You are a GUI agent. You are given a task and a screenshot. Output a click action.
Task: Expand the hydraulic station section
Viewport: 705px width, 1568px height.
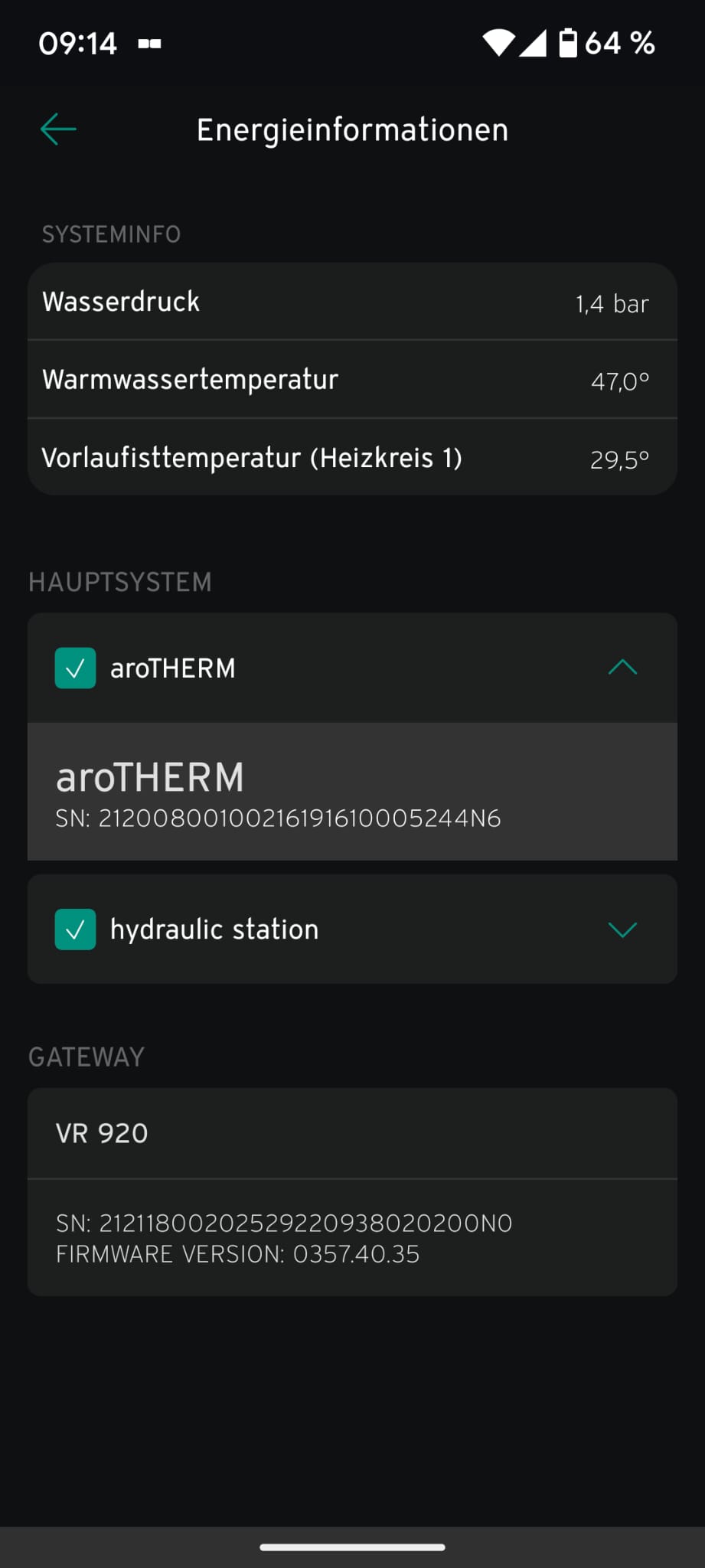(x=622, y=929)
